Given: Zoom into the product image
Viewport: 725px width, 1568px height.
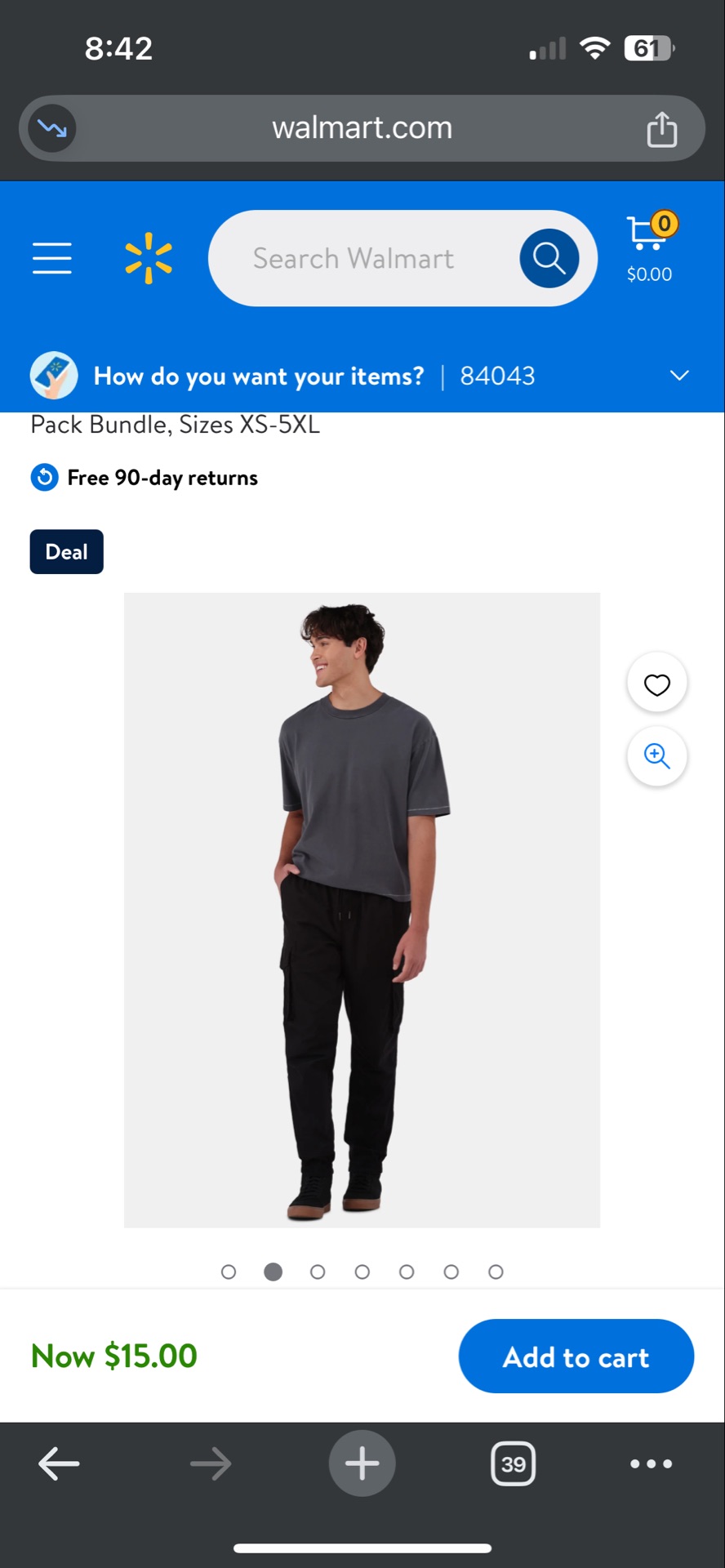Looking at the screenshot, I should (657, 756).
